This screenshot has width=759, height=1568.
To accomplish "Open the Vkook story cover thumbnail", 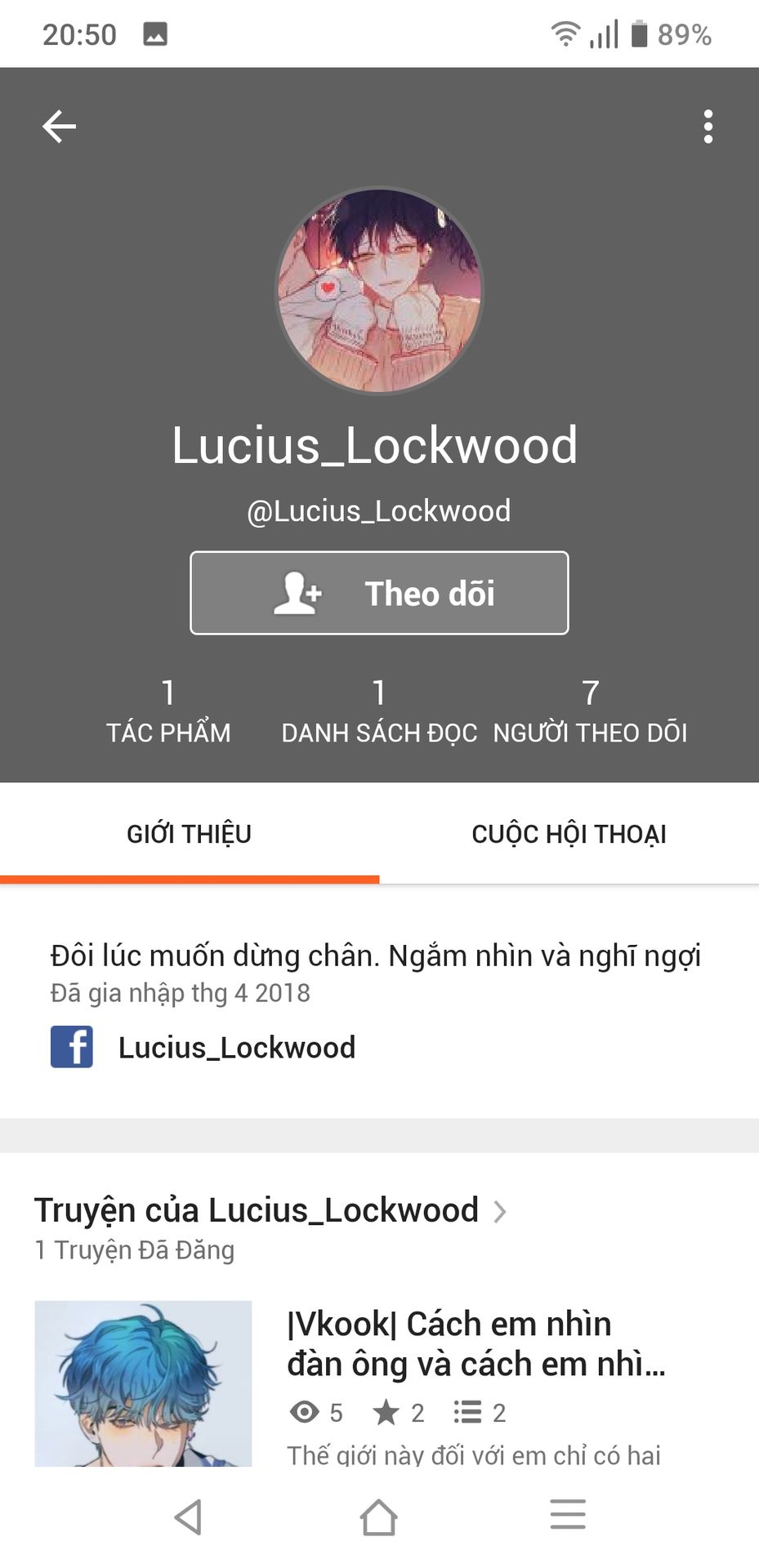I will (x=143, y=1383).
